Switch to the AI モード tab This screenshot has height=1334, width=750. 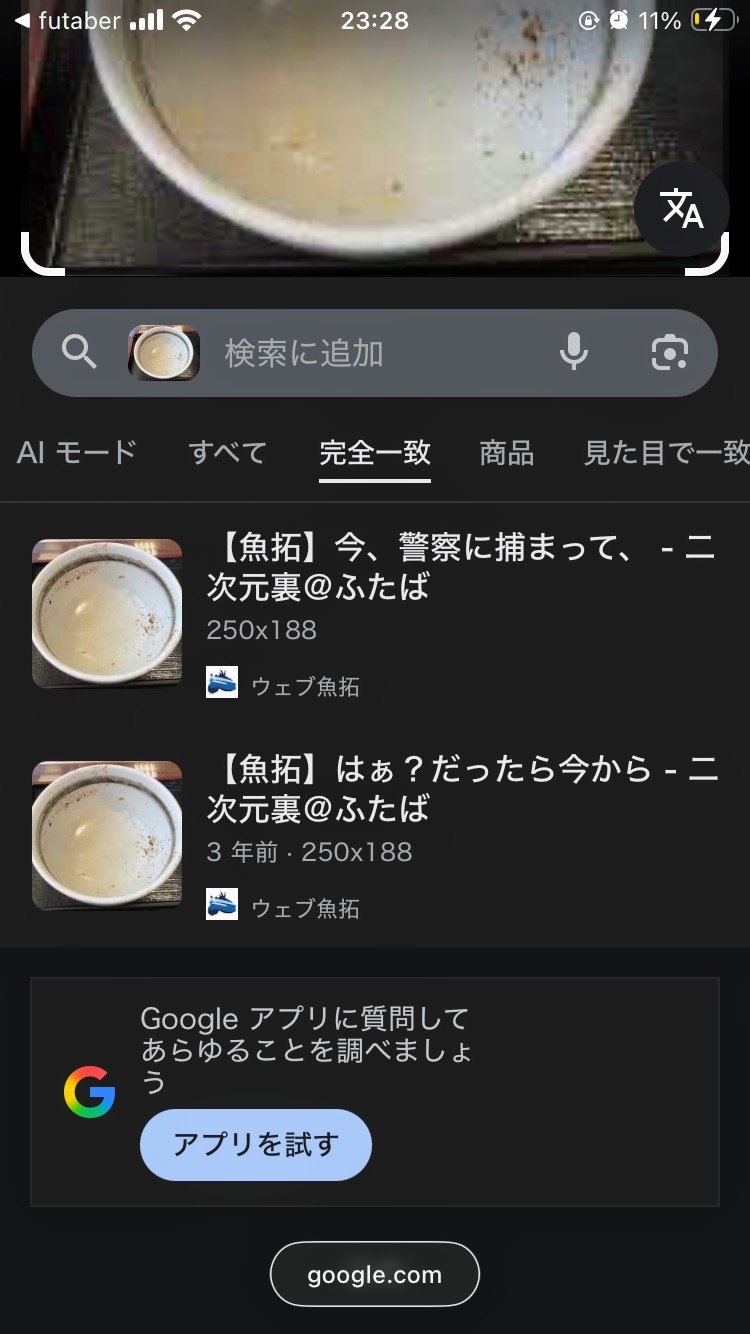point(77,453)
